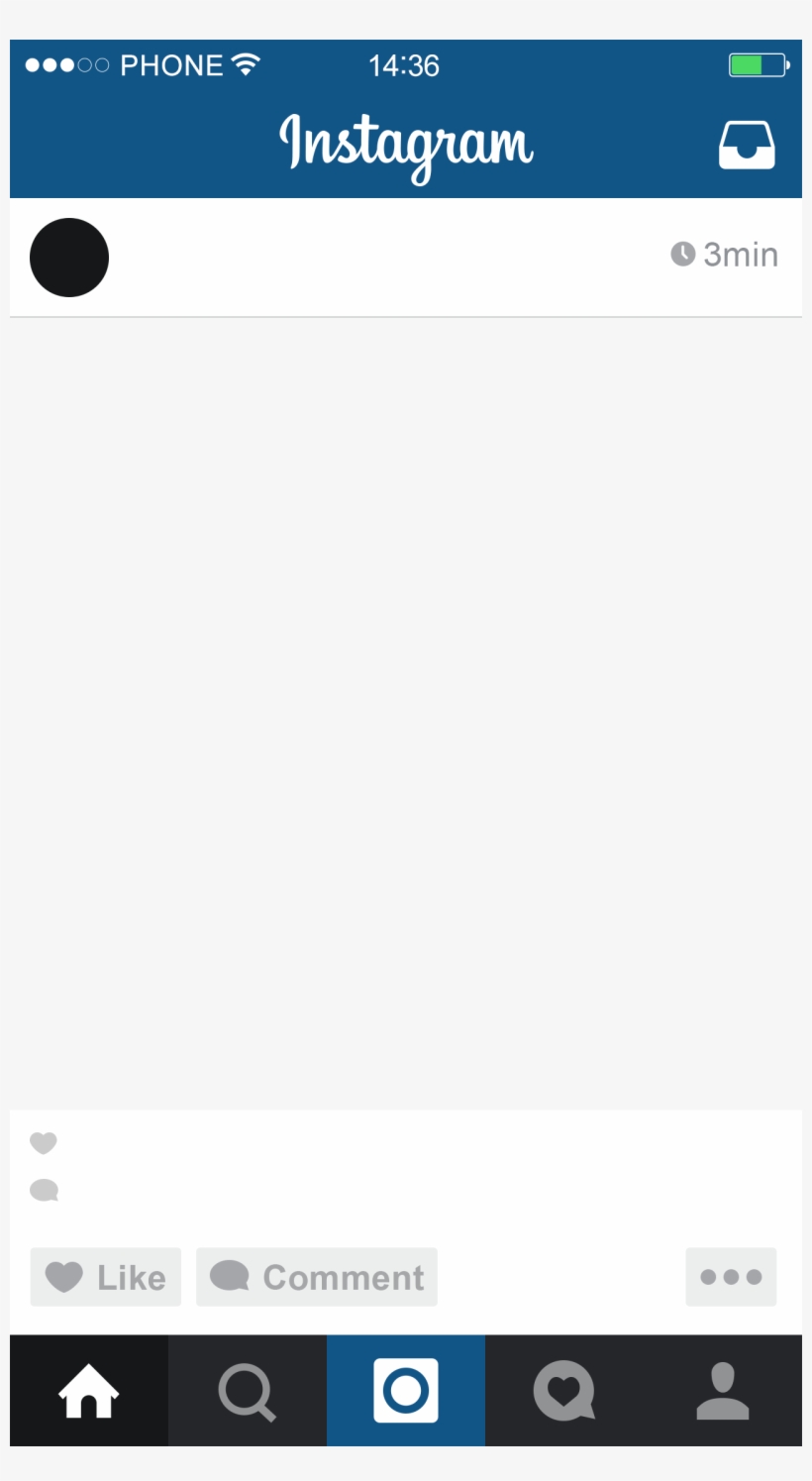The image size is (812, 1481).
Task: Open the camera tab
Action: 406,1391
